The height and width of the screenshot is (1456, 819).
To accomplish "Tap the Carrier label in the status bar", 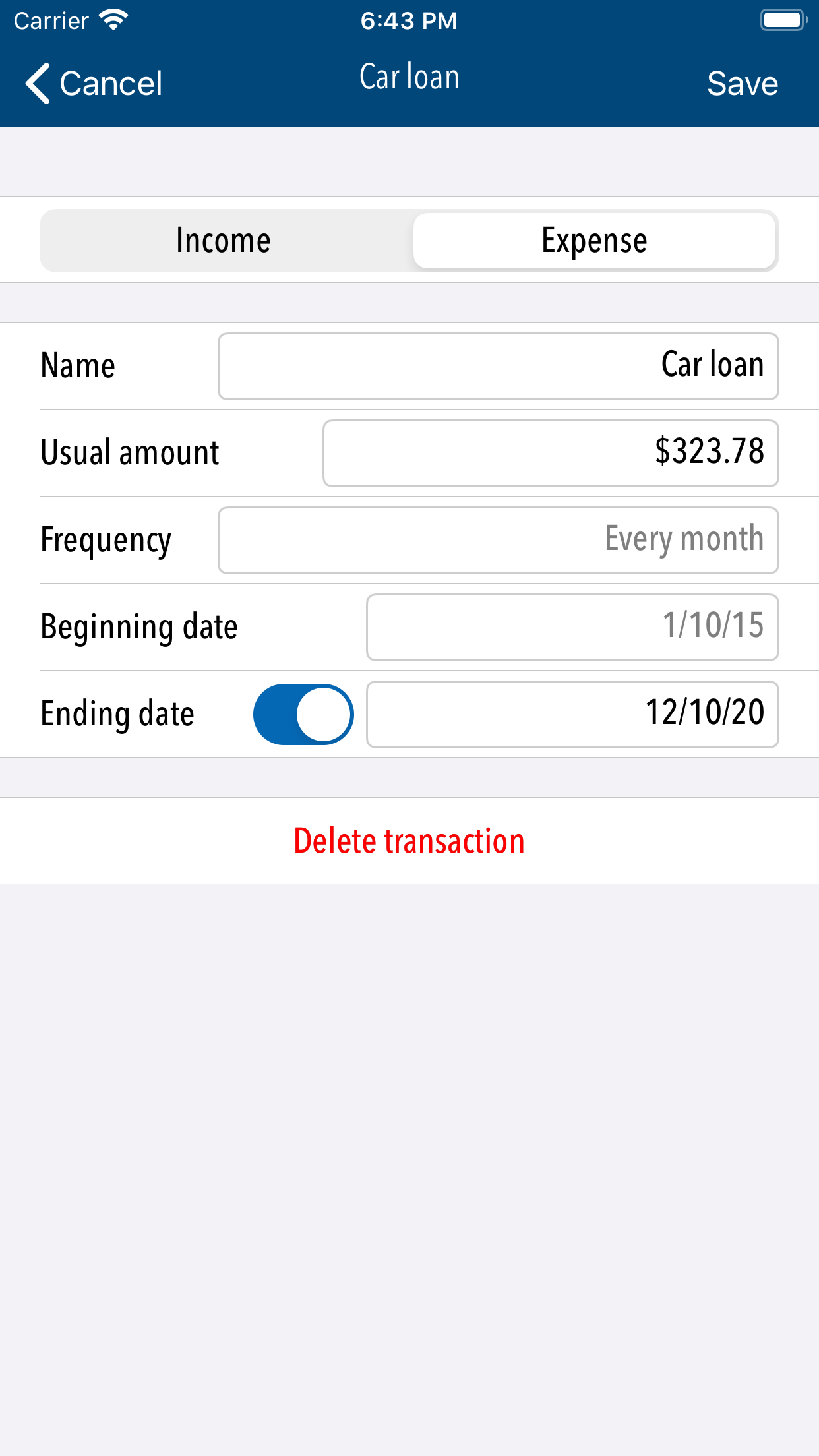I will click(49, 20).
